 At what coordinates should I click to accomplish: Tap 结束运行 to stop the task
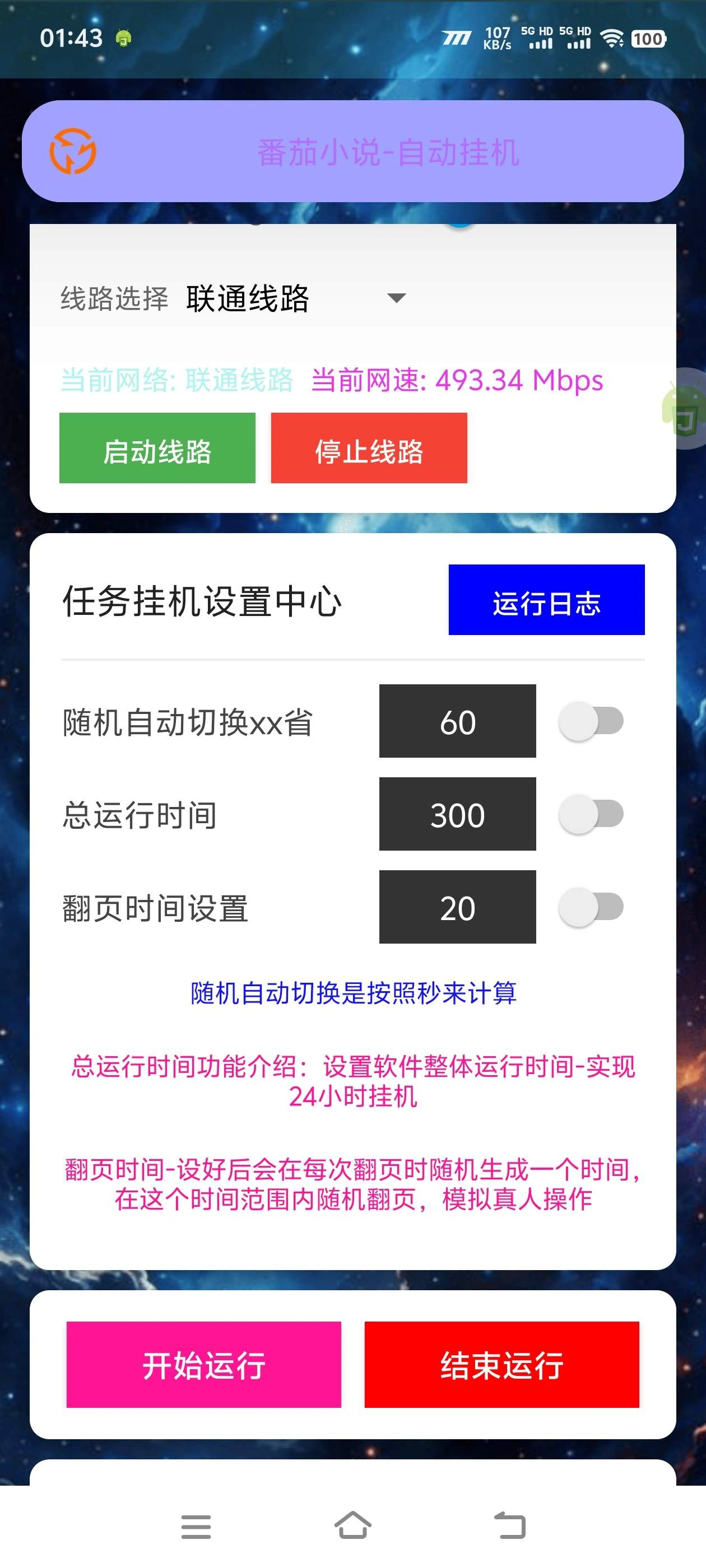pyautogui.click(x=501, y=1364)
